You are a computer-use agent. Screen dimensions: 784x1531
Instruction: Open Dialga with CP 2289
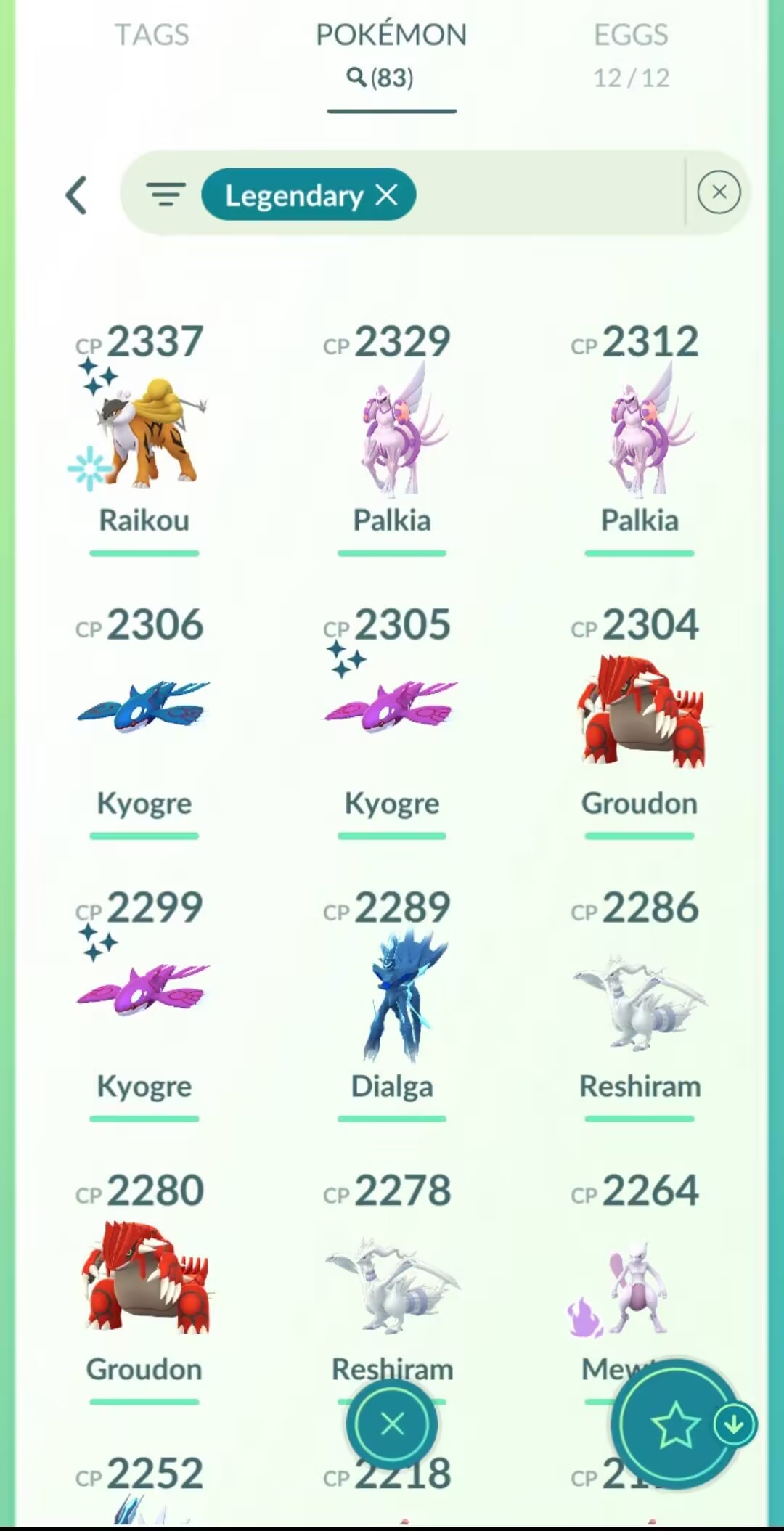click(x=392, y=995)
